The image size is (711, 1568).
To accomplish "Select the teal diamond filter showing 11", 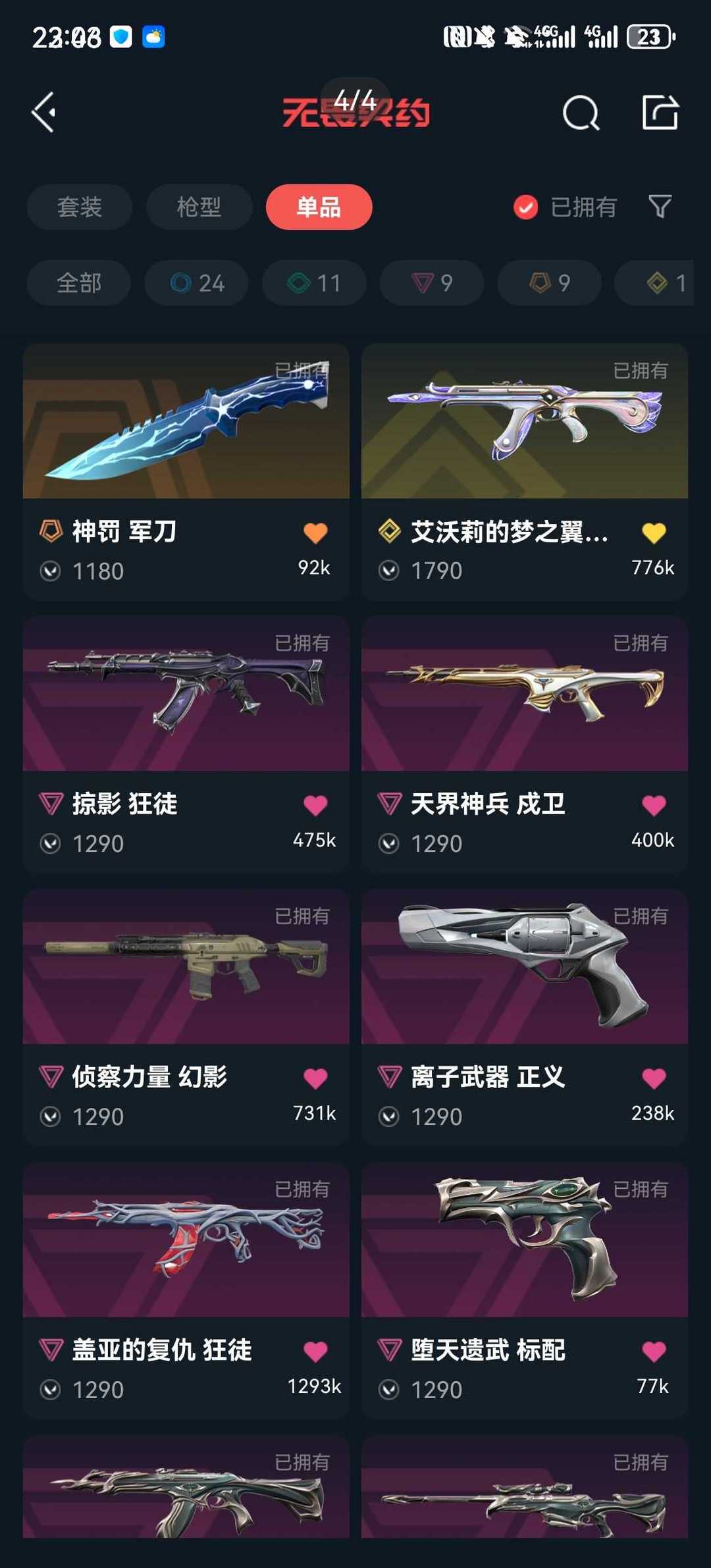I will [x=313, y=283].
